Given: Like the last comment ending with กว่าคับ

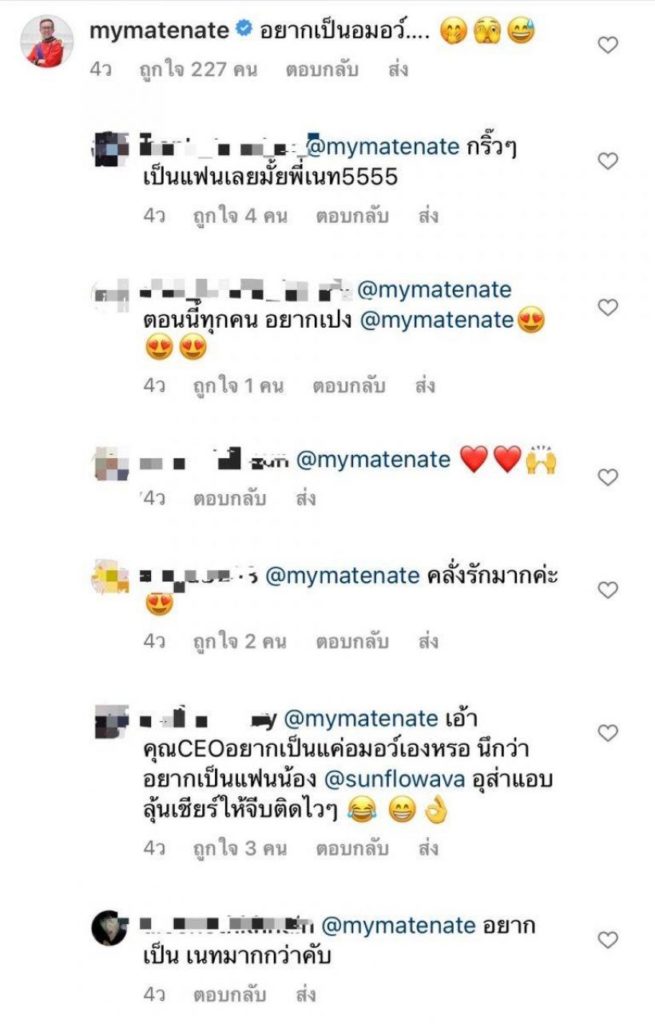Looking at the screenshot, I should coord(607,940).
